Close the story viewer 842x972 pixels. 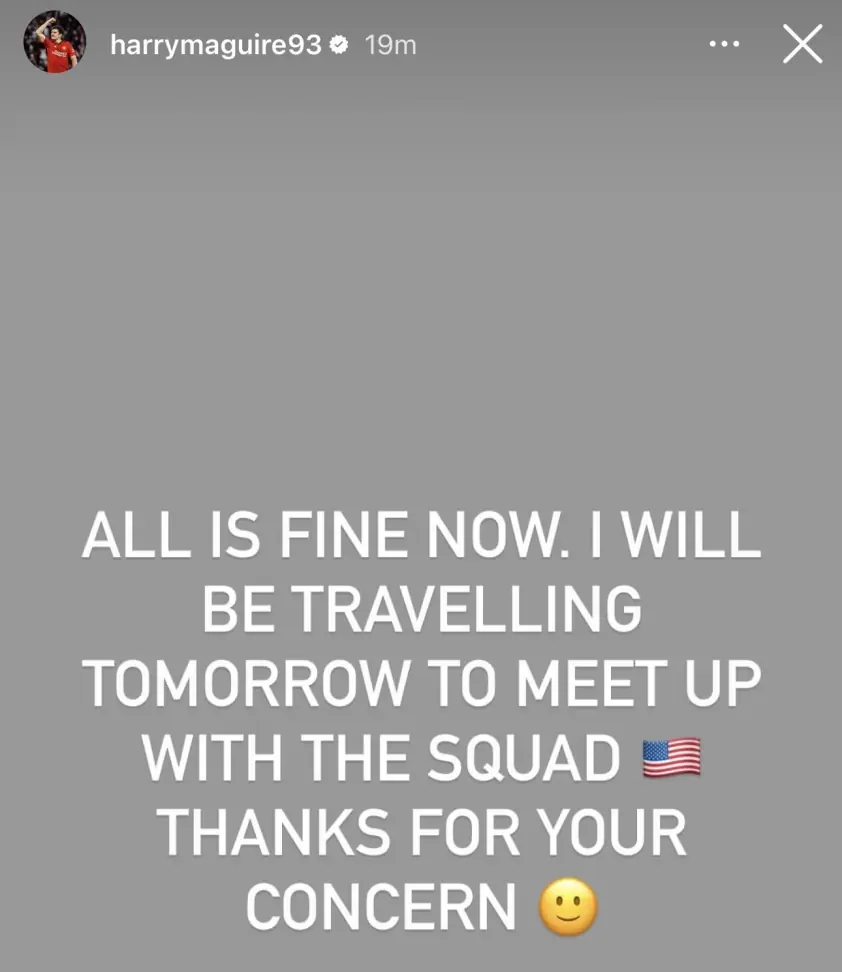801,44
